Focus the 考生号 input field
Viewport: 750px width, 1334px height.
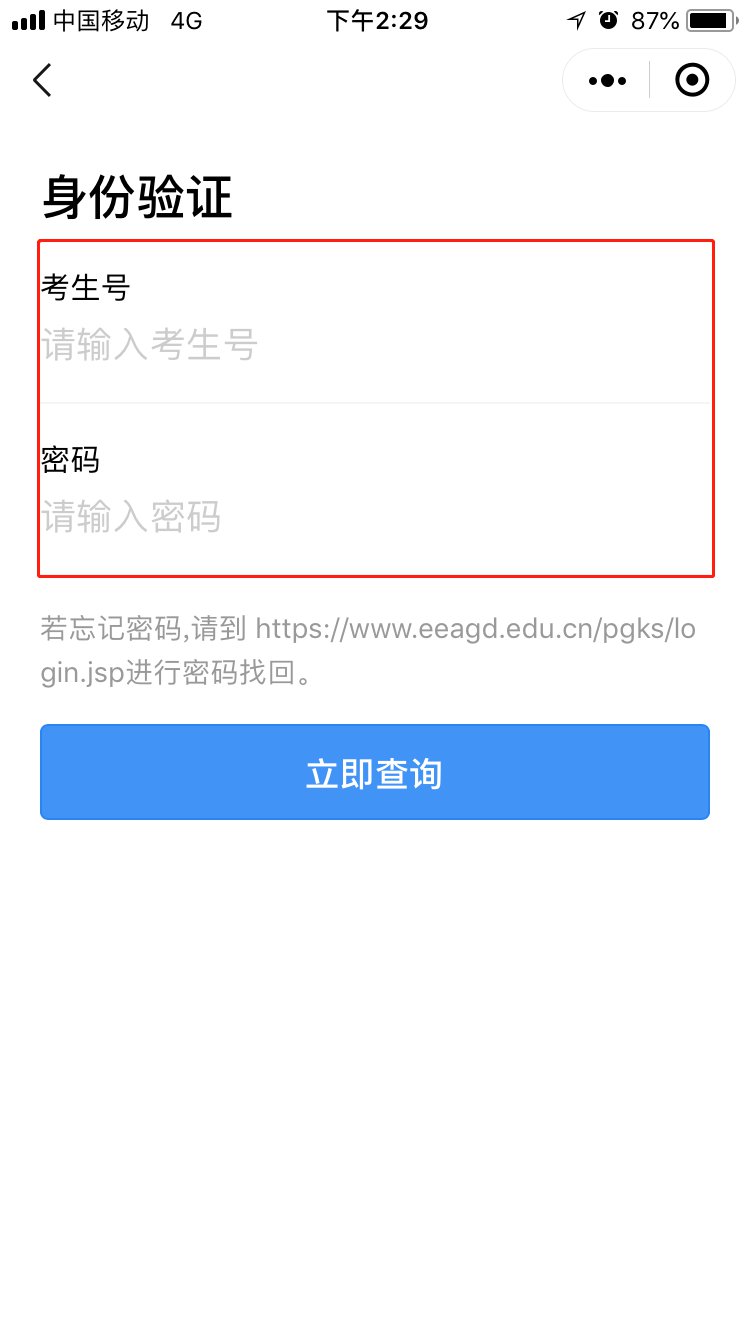pos(375,346)
